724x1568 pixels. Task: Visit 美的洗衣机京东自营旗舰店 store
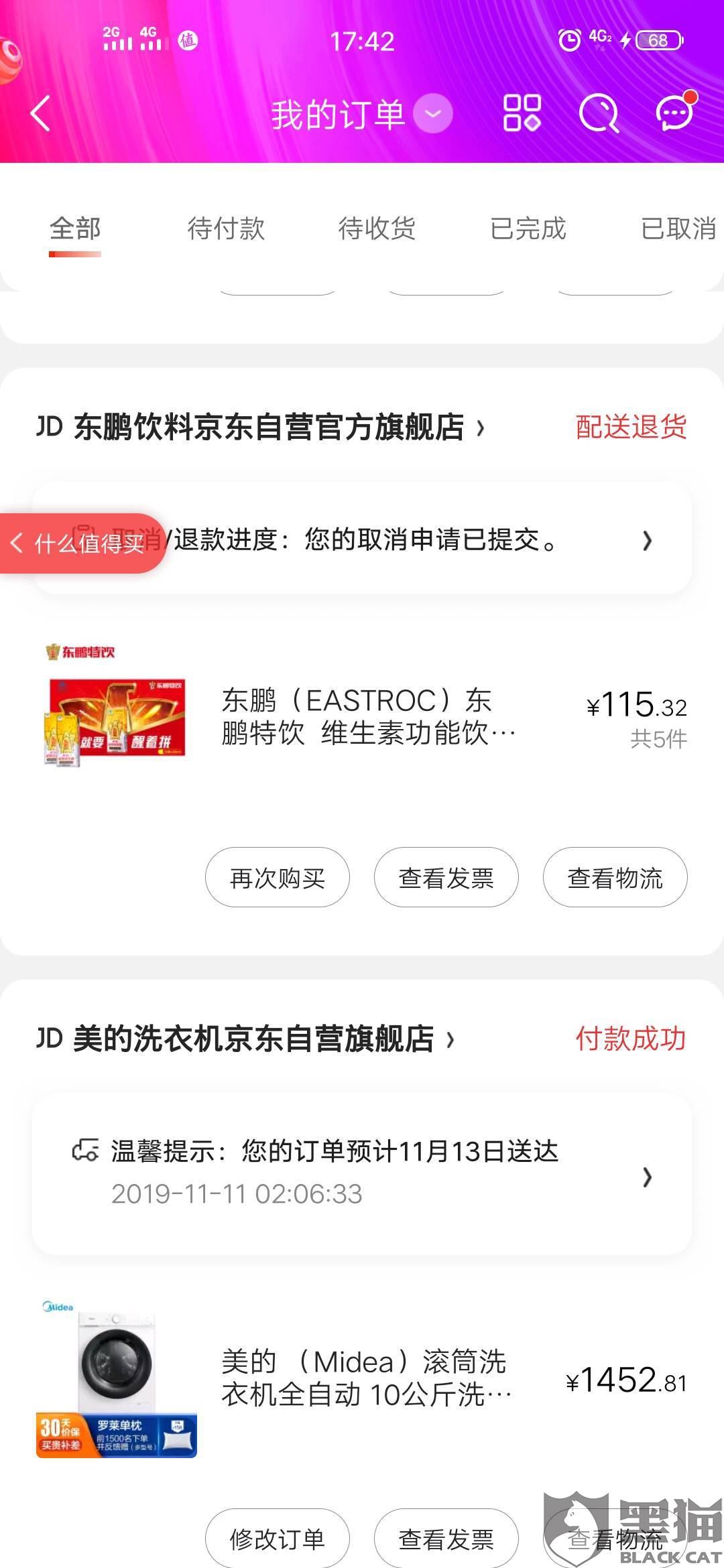[x=253, y=1039]
